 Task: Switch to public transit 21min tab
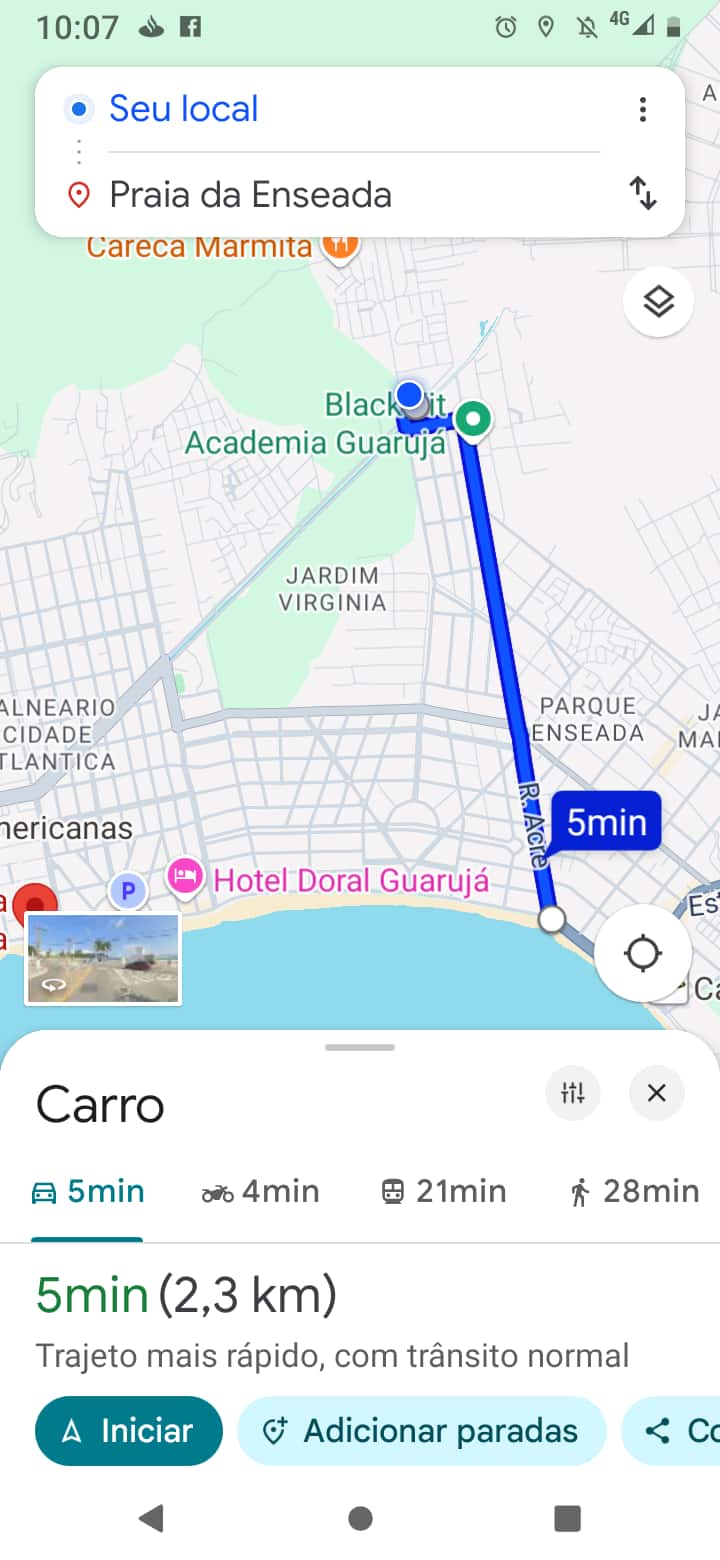[443, 1191]
